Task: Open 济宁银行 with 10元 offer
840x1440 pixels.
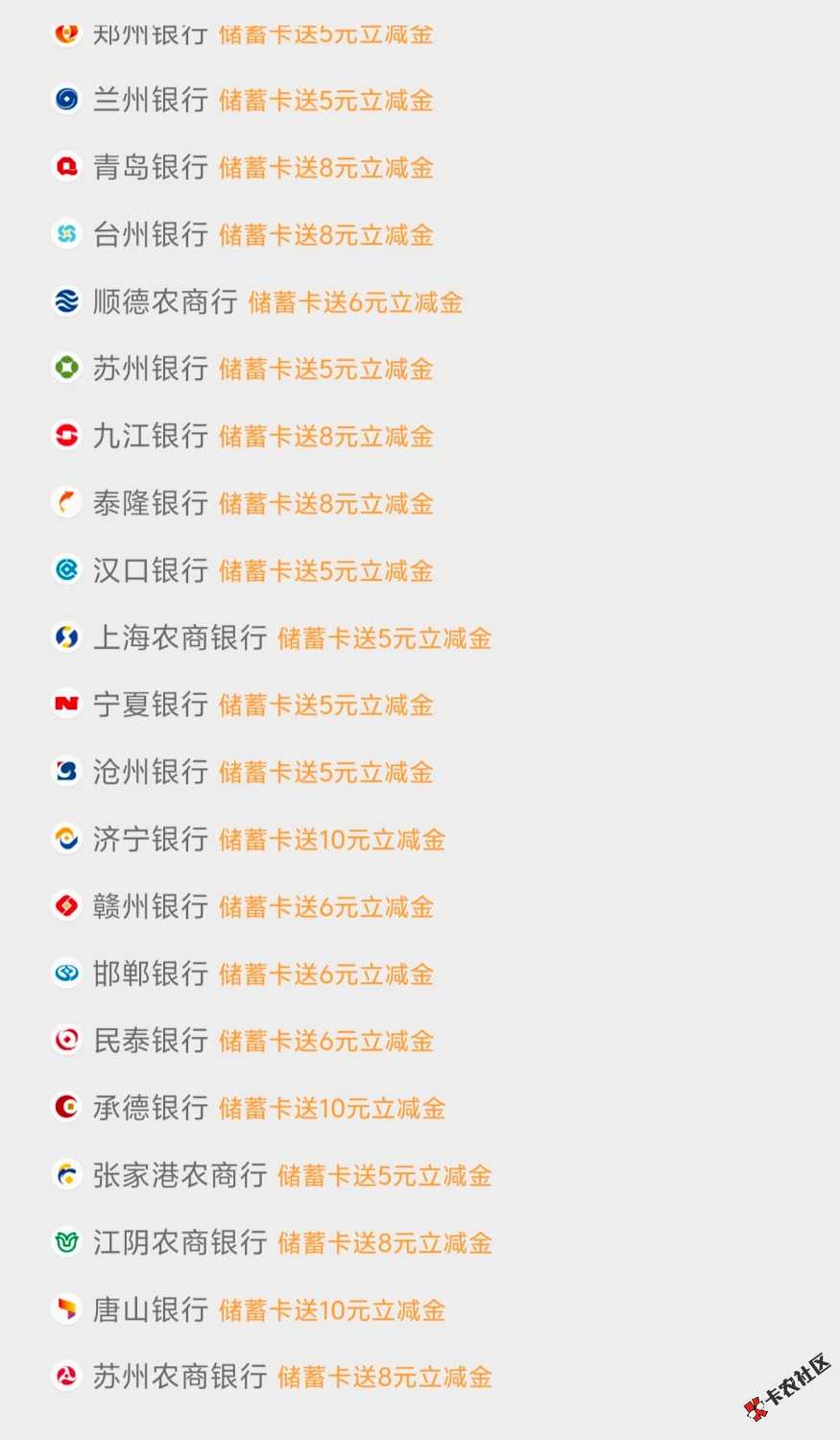Action: pyautogui.click(x=150, y=839)
